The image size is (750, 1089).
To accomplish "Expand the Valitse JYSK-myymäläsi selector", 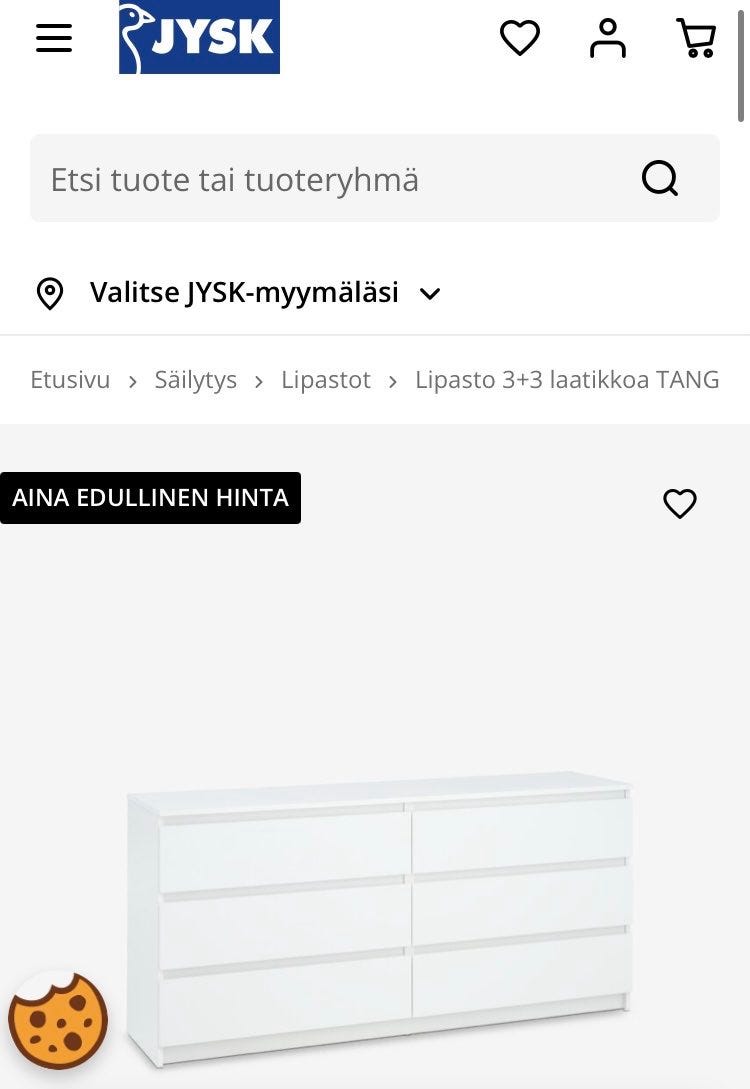I will click(x=244, y=292).
